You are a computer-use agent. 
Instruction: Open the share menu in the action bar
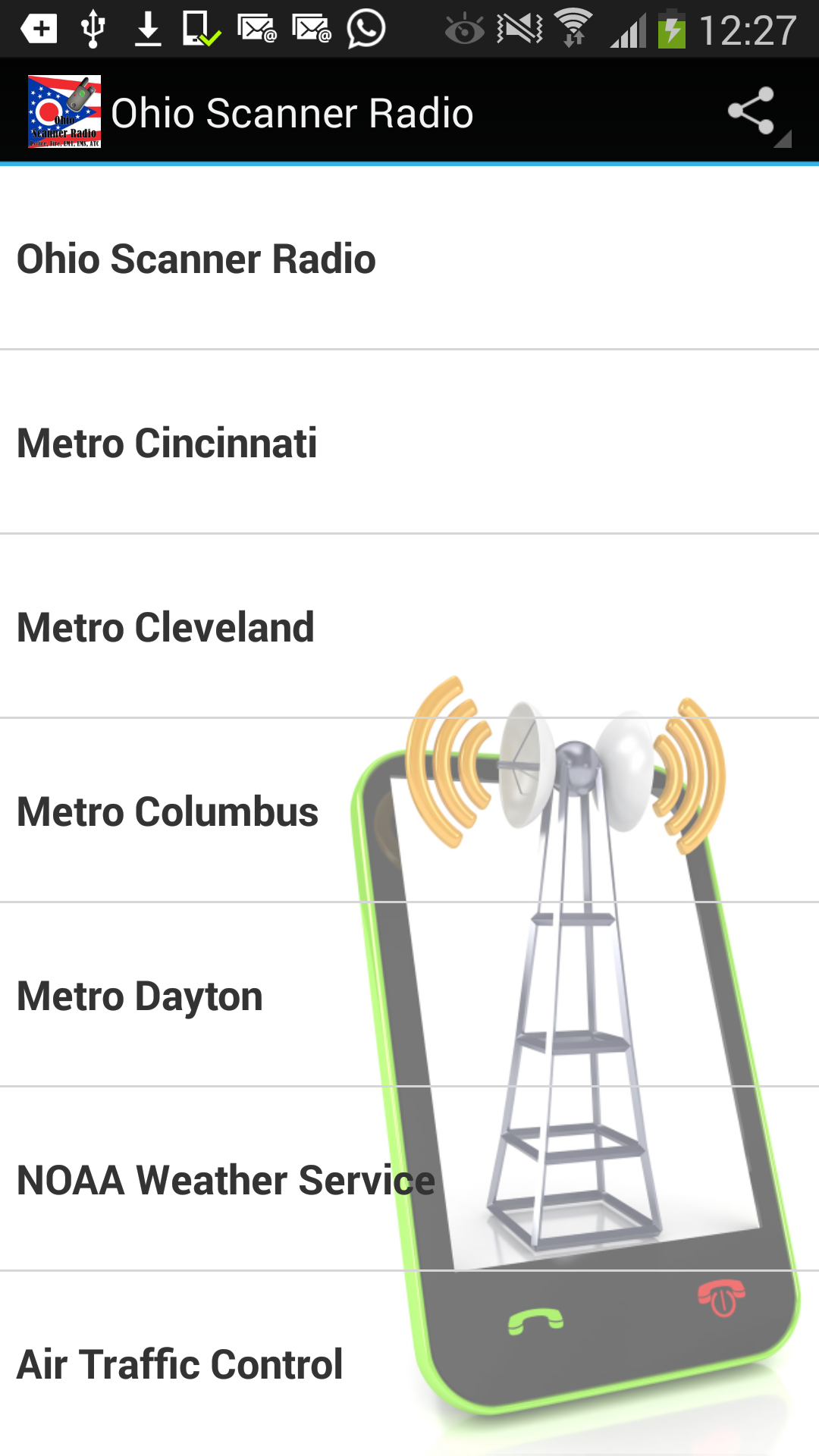(750, 111)
